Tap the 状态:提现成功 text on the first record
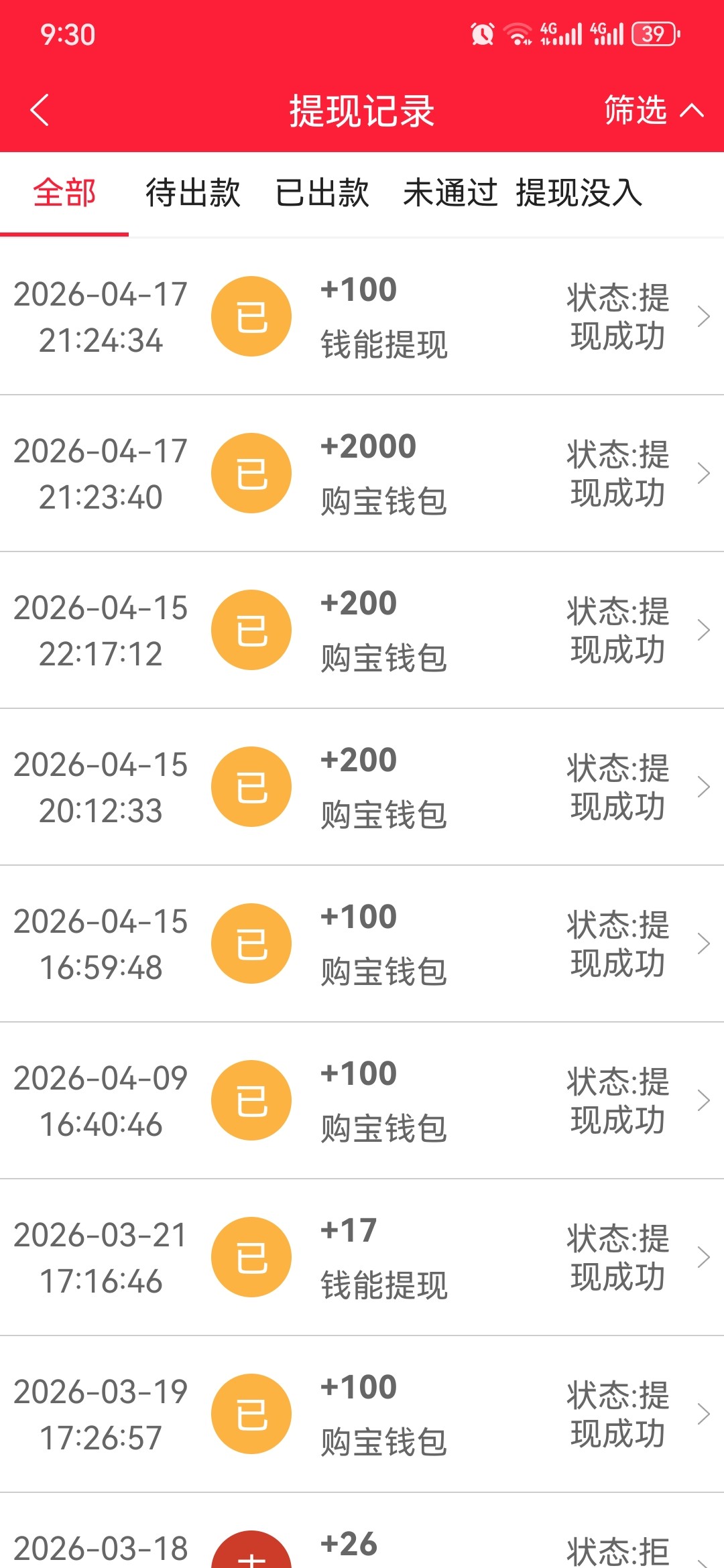This screenshot has height=1568, width=724. point(615,315)
